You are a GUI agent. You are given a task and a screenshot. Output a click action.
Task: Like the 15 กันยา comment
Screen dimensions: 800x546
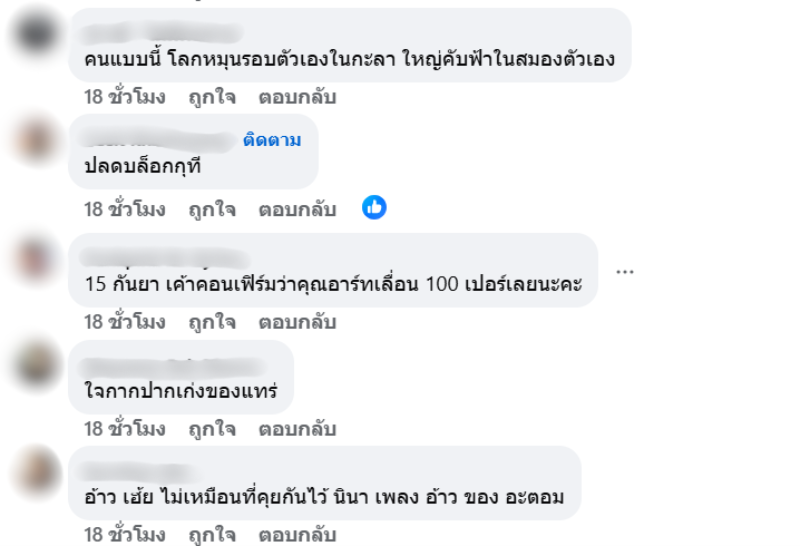coord(212,322)
